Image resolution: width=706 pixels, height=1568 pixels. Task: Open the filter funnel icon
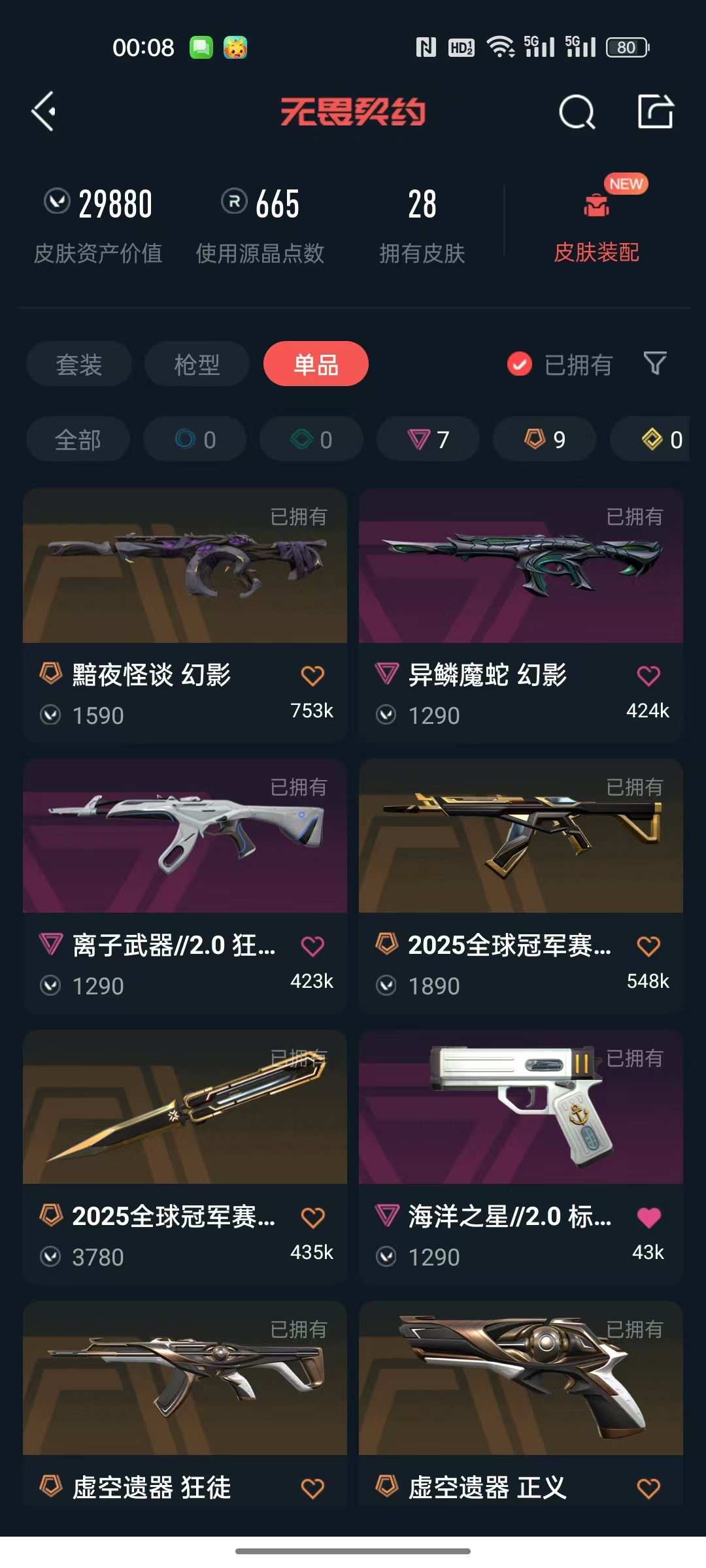pos(654,363)
